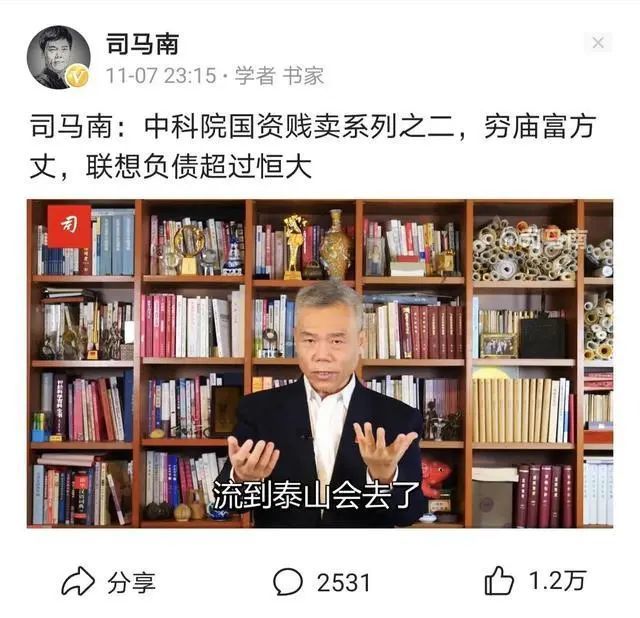Dismiss this post with the X button
Viewport: 640px width, 618px height.
[x=598, y=42]
